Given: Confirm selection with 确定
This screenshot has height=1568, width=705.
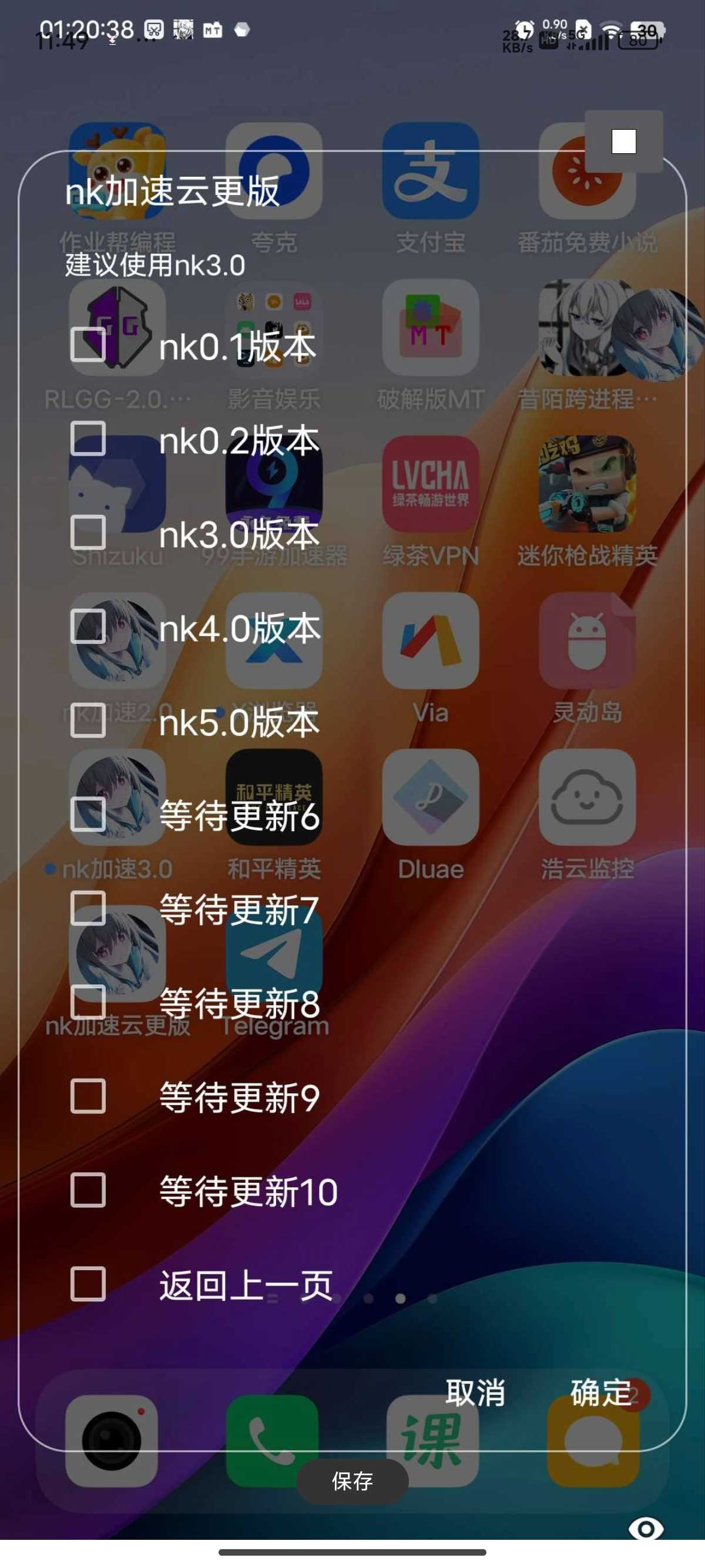Looking at the screenshot, I should [600, 1392].
